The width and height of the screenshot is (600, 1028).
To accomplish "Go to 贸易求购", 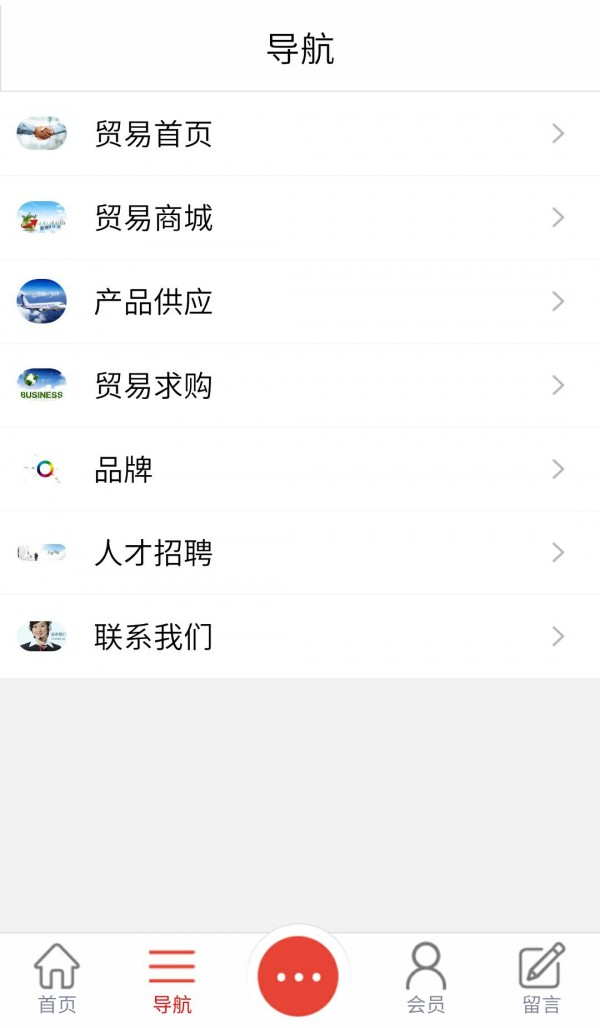I will pyautogui.click(x=300, y=386).
